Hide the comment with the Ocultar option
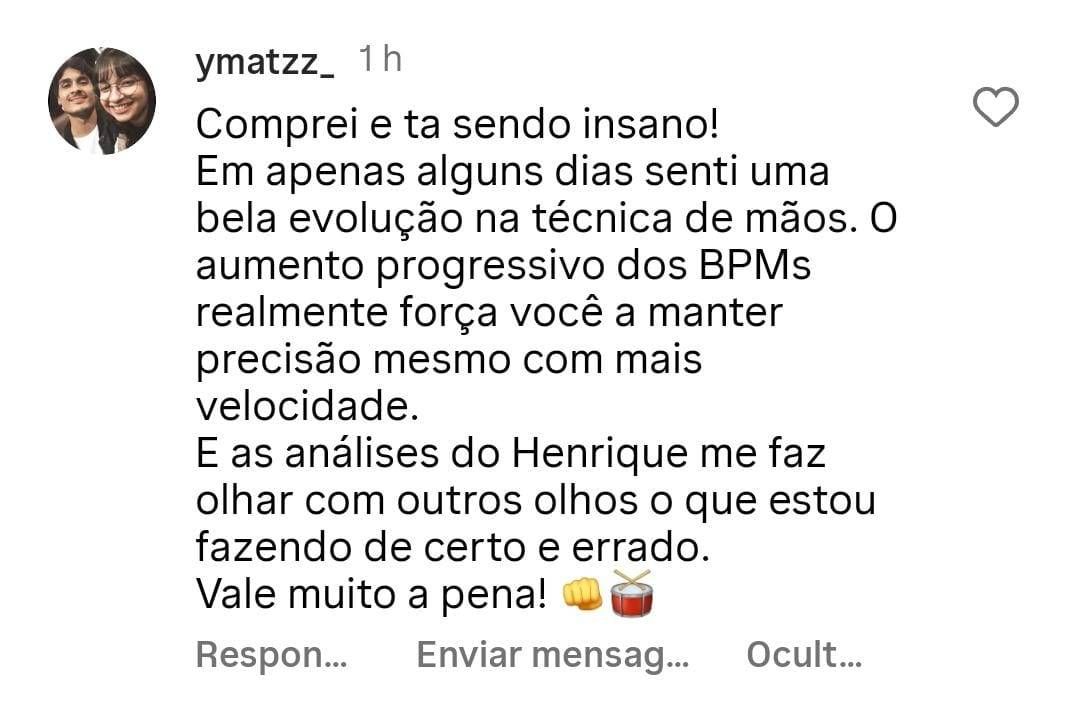 (x=804, y=655)
